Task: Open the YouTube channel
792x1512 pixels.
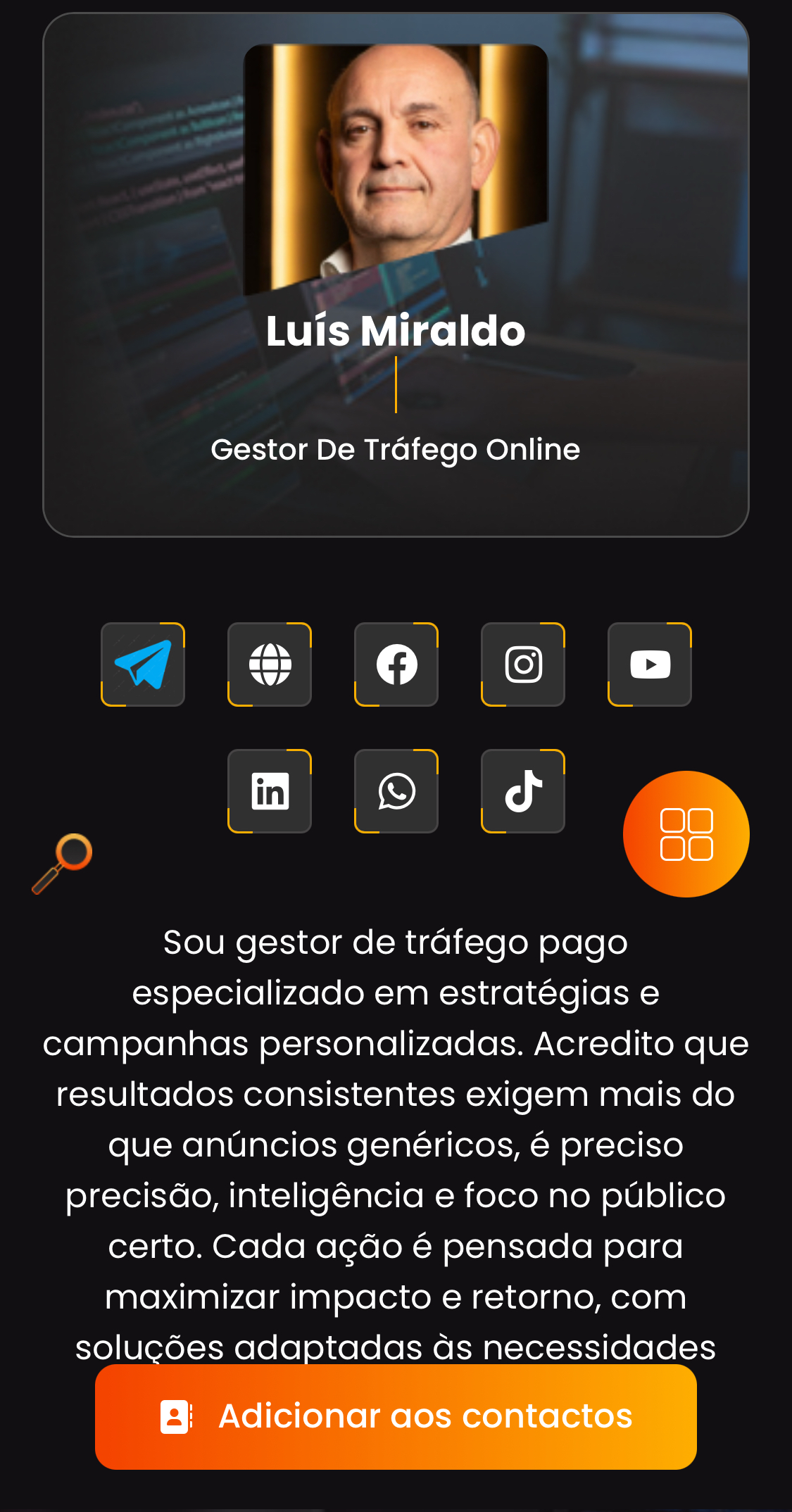Action: pyautogui.click(x=650, y=664)
